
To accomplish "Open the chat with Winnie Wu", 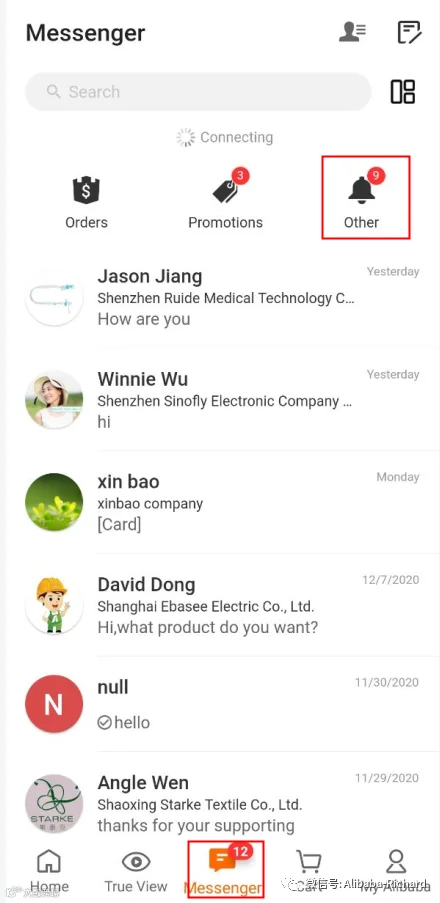I will click(222, 400).
